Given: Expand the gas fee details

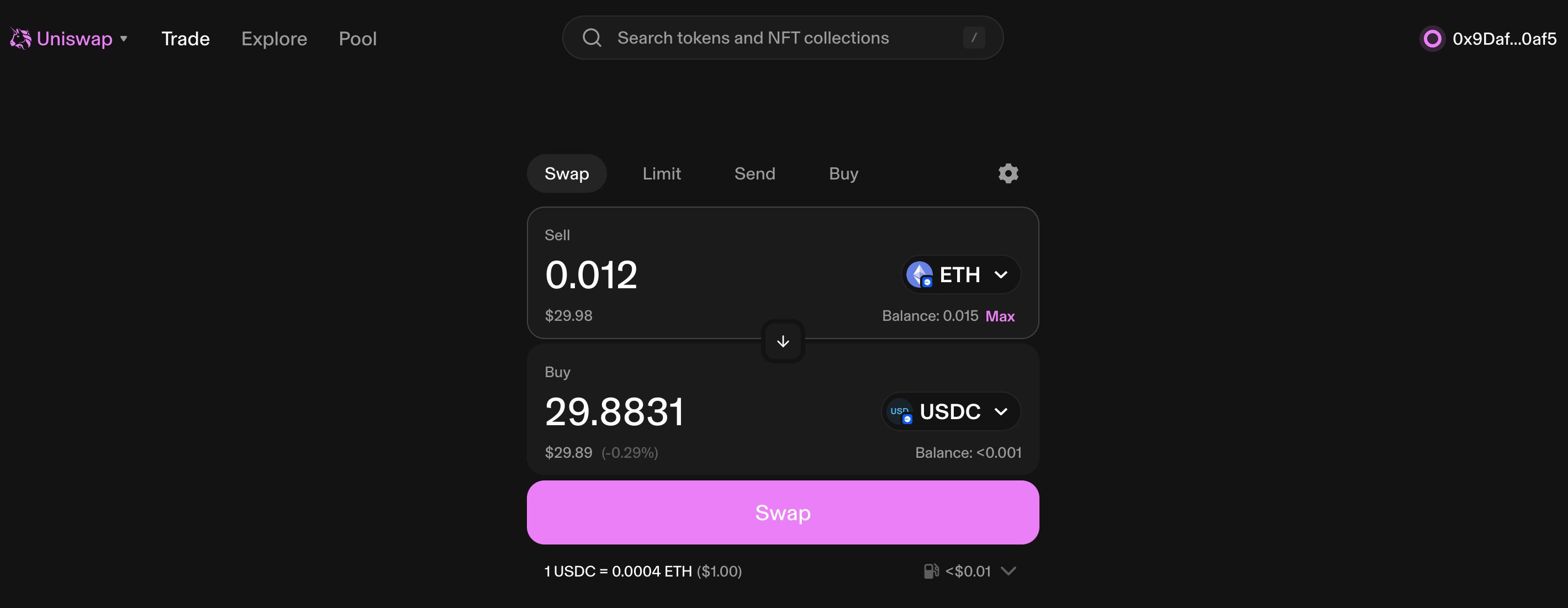Looking at the screenshot, I should [1009, 572].
